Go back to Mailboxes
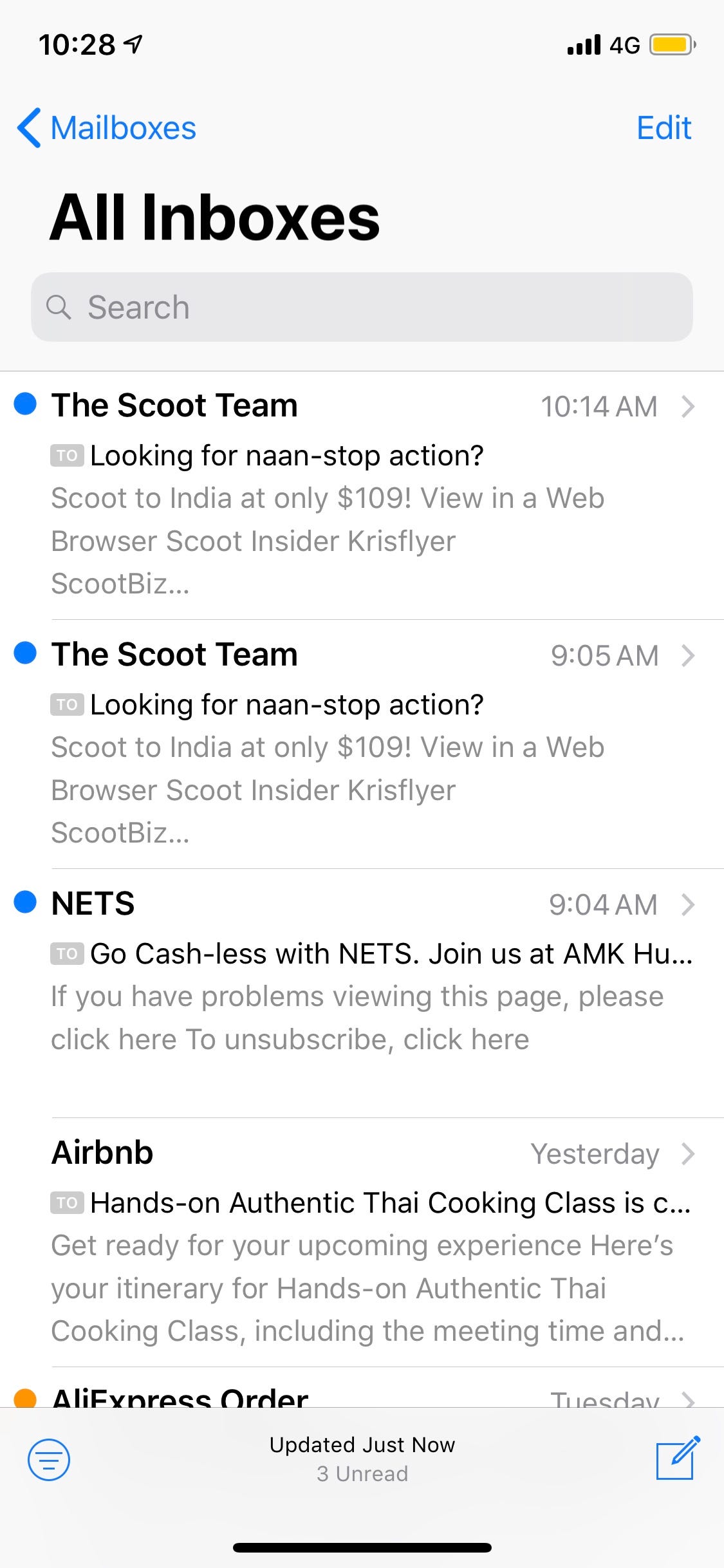 tap(107, 128)
